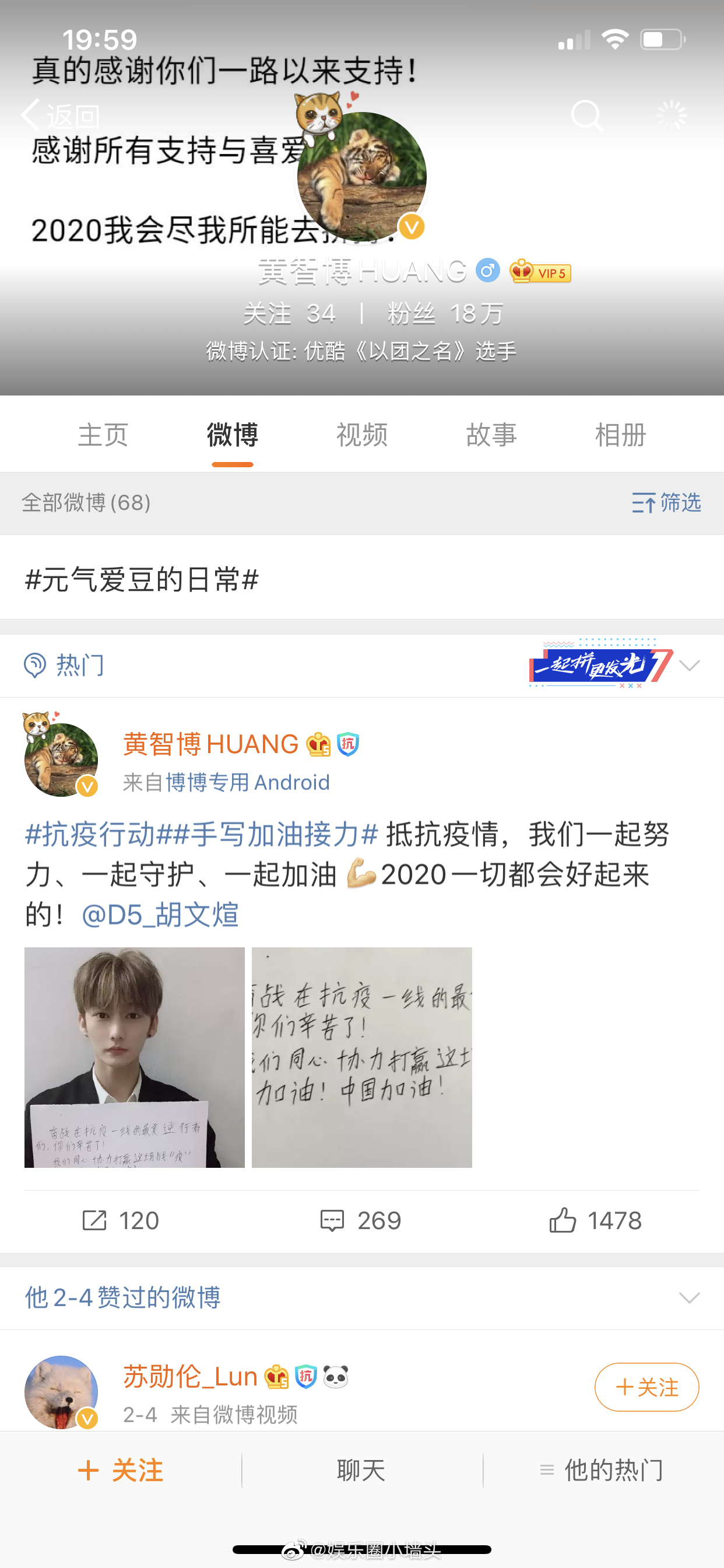Open the #元气爱豆的日常# topic
The width and height of the screenshot is (724, 1568).
142,579
